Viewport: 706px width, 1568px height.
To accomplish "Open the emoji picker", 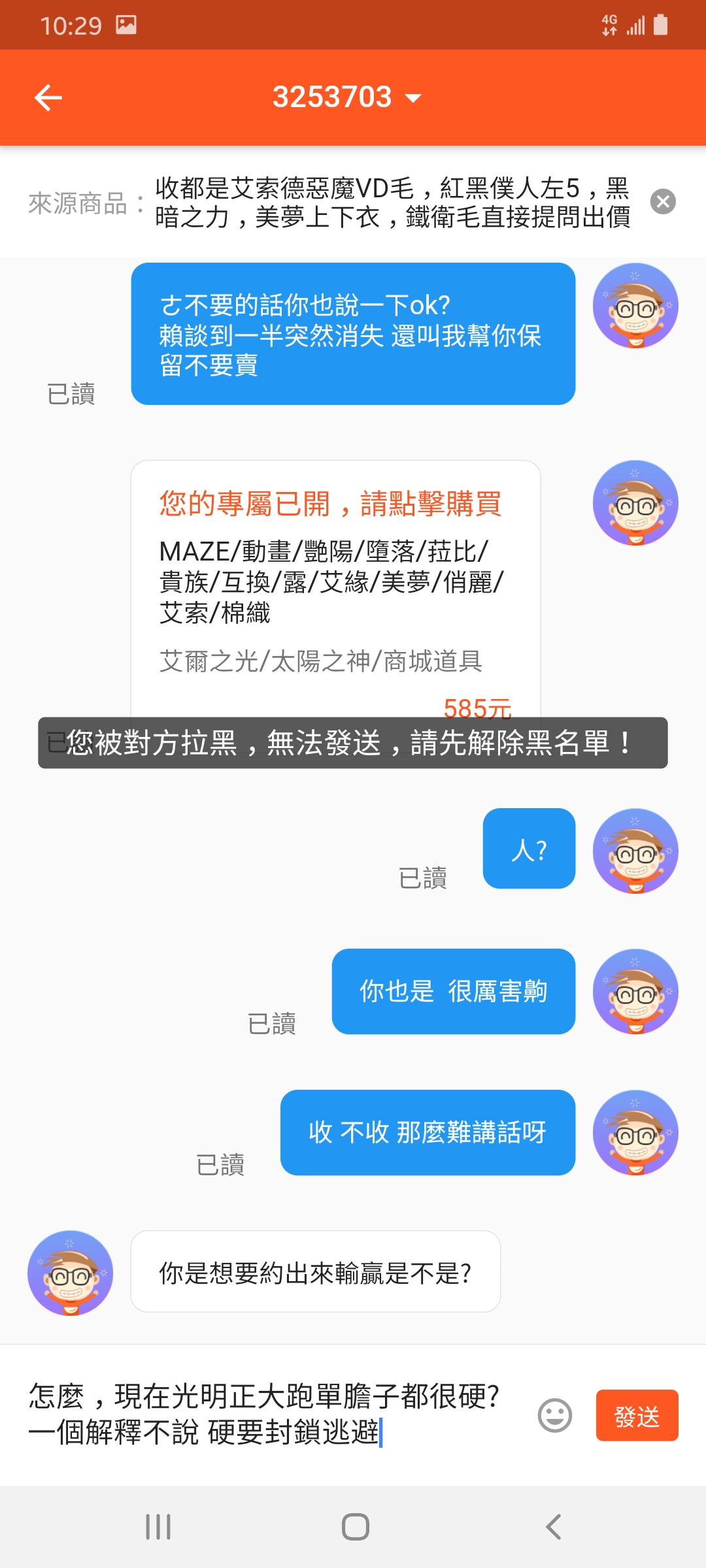I will (554, 1416).
